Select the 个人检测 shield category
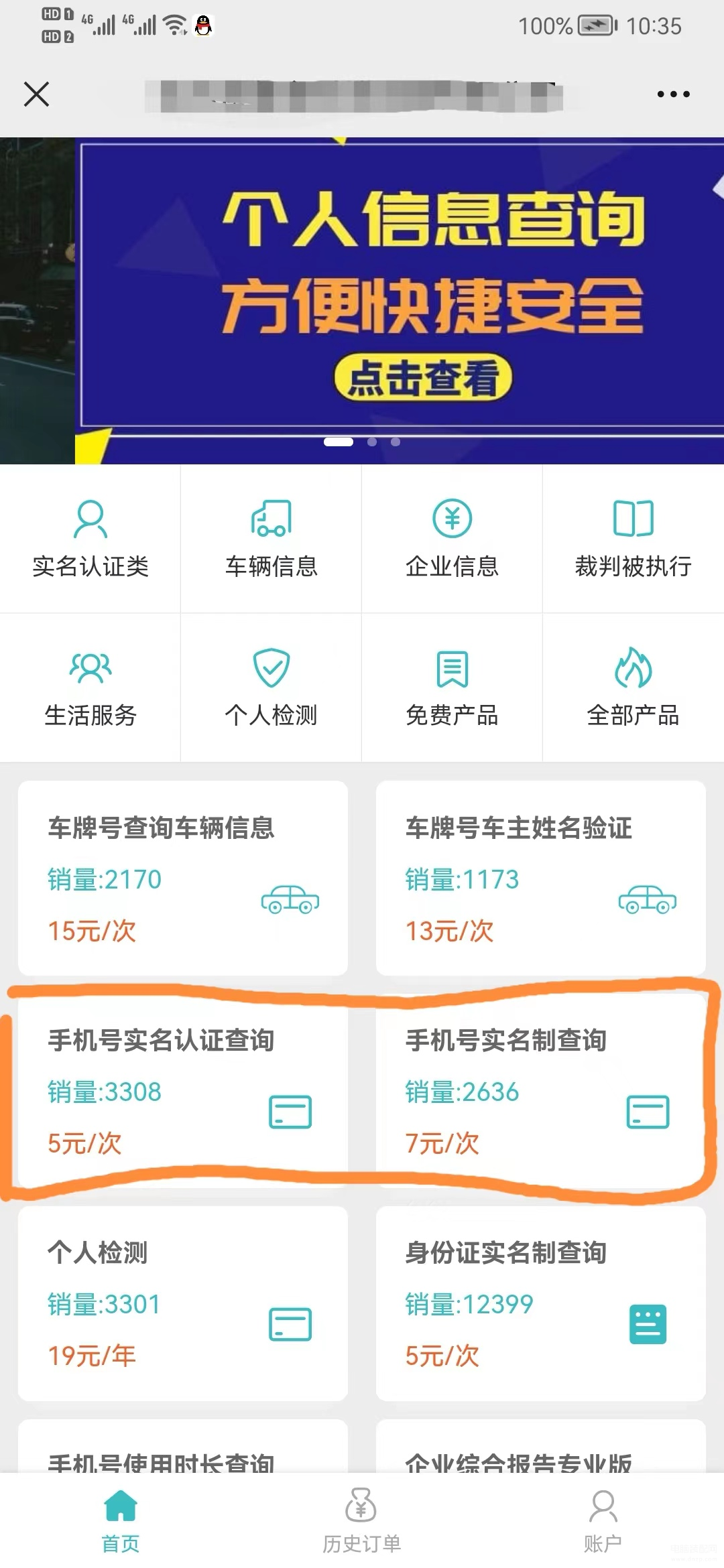 click(x=271, y=687)
